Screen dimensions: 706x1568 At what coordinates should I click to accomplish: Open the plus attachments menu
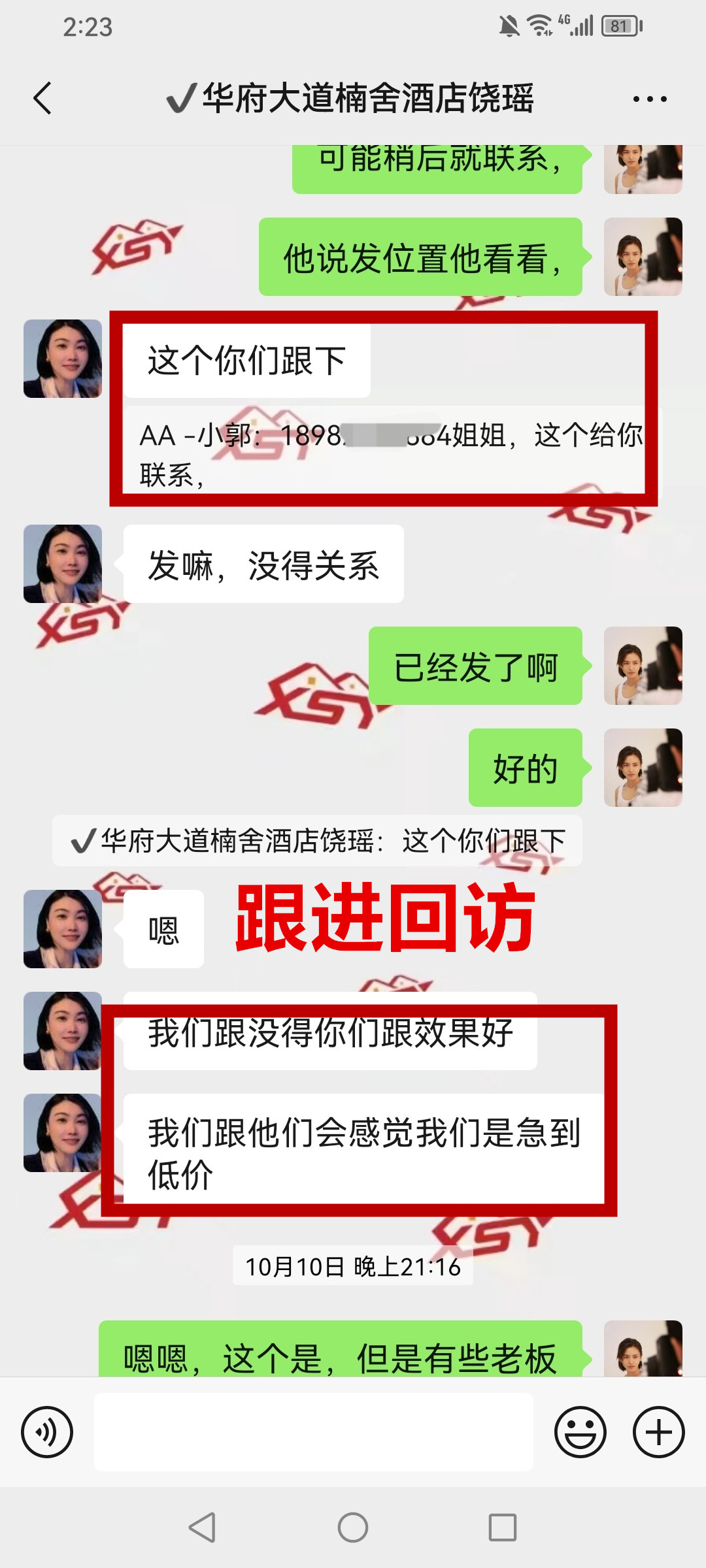click(658, 1432)
